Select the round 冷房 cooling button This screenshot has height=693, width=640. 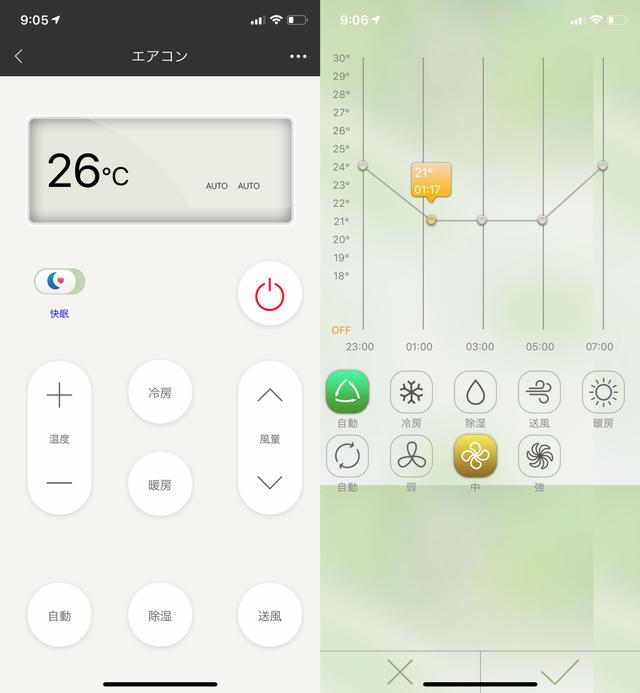click(x=160, y=393)
